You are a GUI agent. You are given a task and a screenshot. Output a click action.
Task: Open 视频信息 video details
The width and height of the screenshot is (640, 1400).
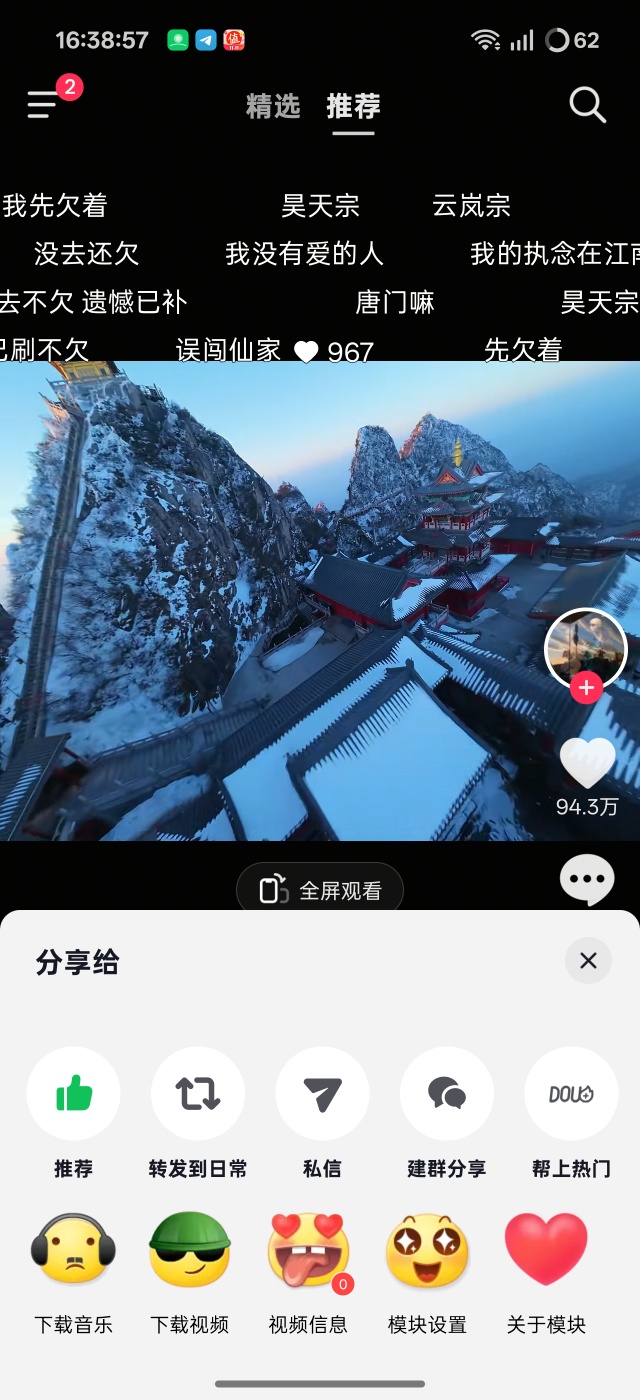click(308, 1250)
